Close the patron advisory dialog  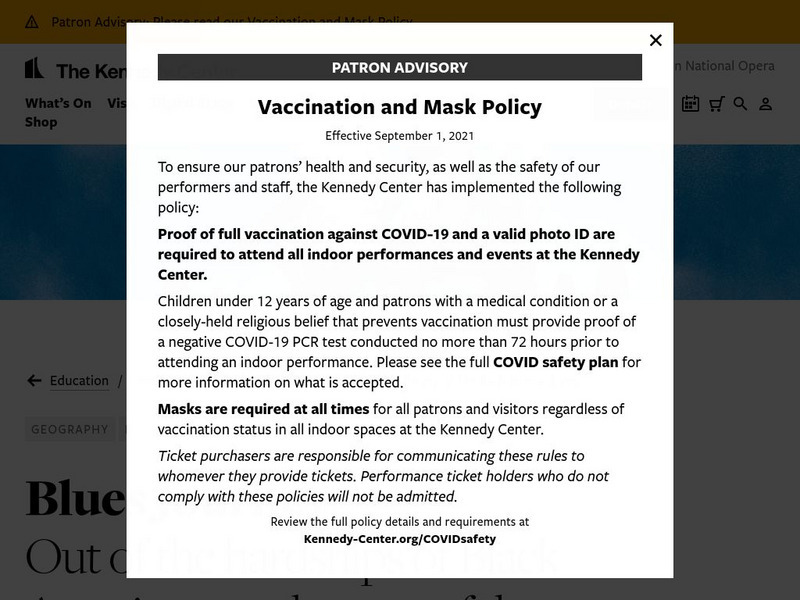coord(655,40)
